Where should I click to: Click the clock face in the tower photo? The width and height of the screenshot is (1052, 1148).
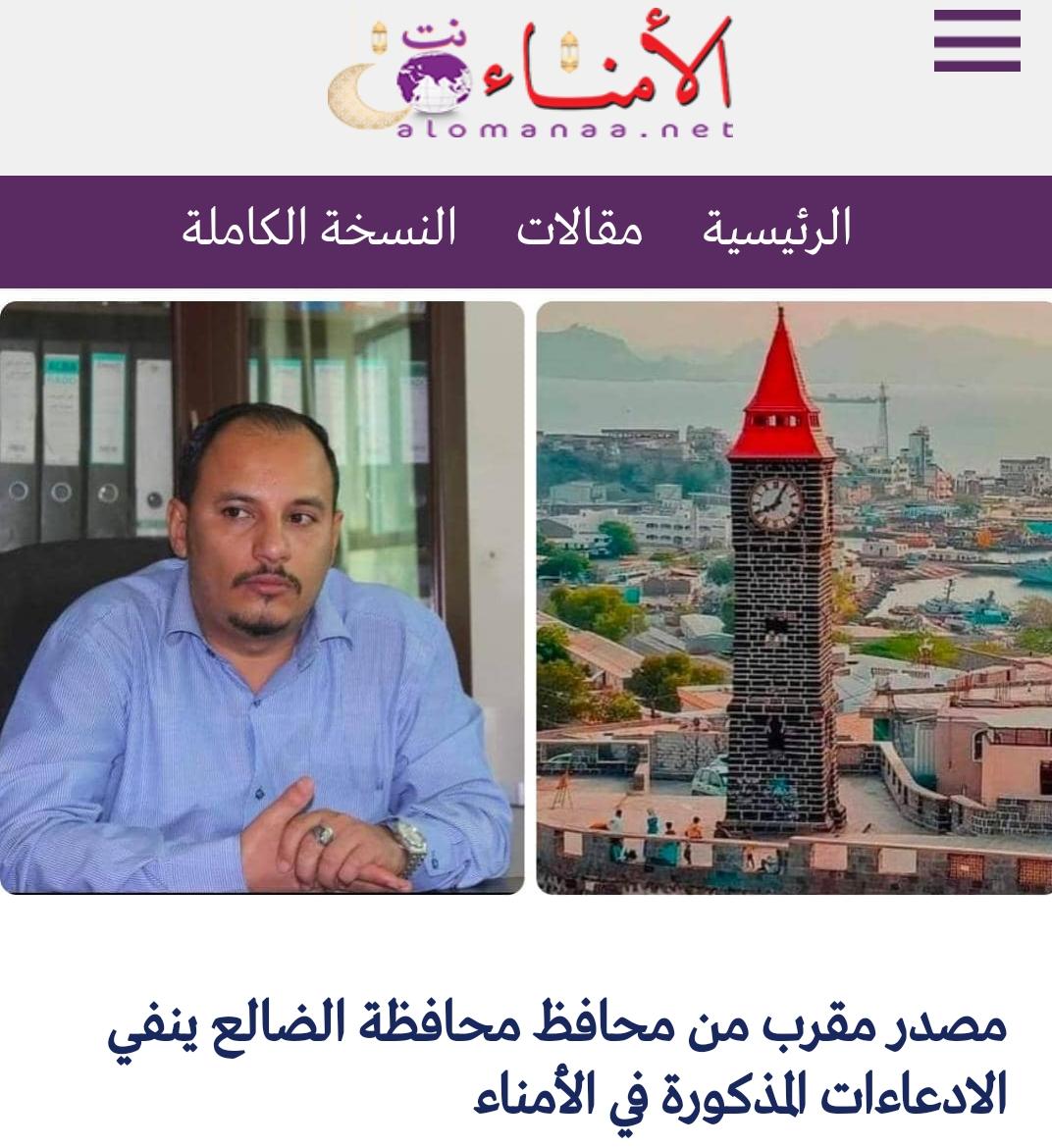[x=776, y=505]
